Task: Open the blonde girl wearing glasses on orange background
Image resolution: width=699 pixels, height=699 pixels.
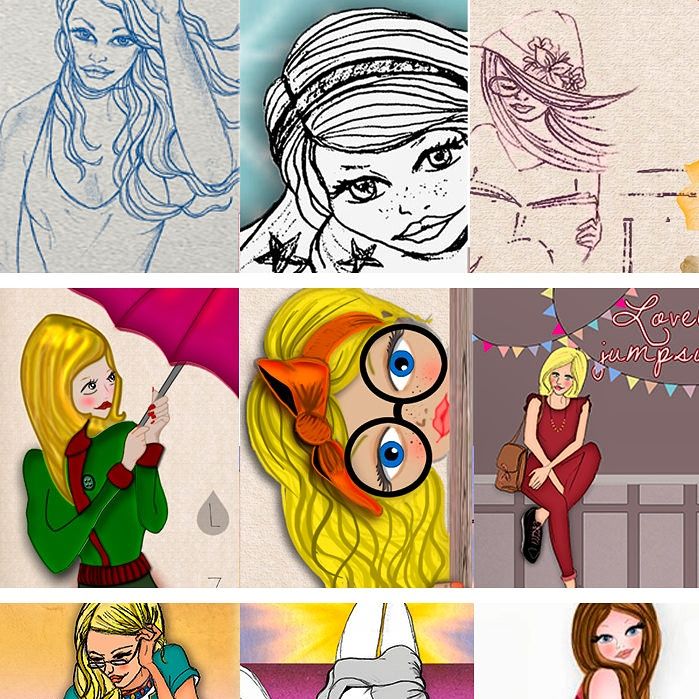Action: 119,650
